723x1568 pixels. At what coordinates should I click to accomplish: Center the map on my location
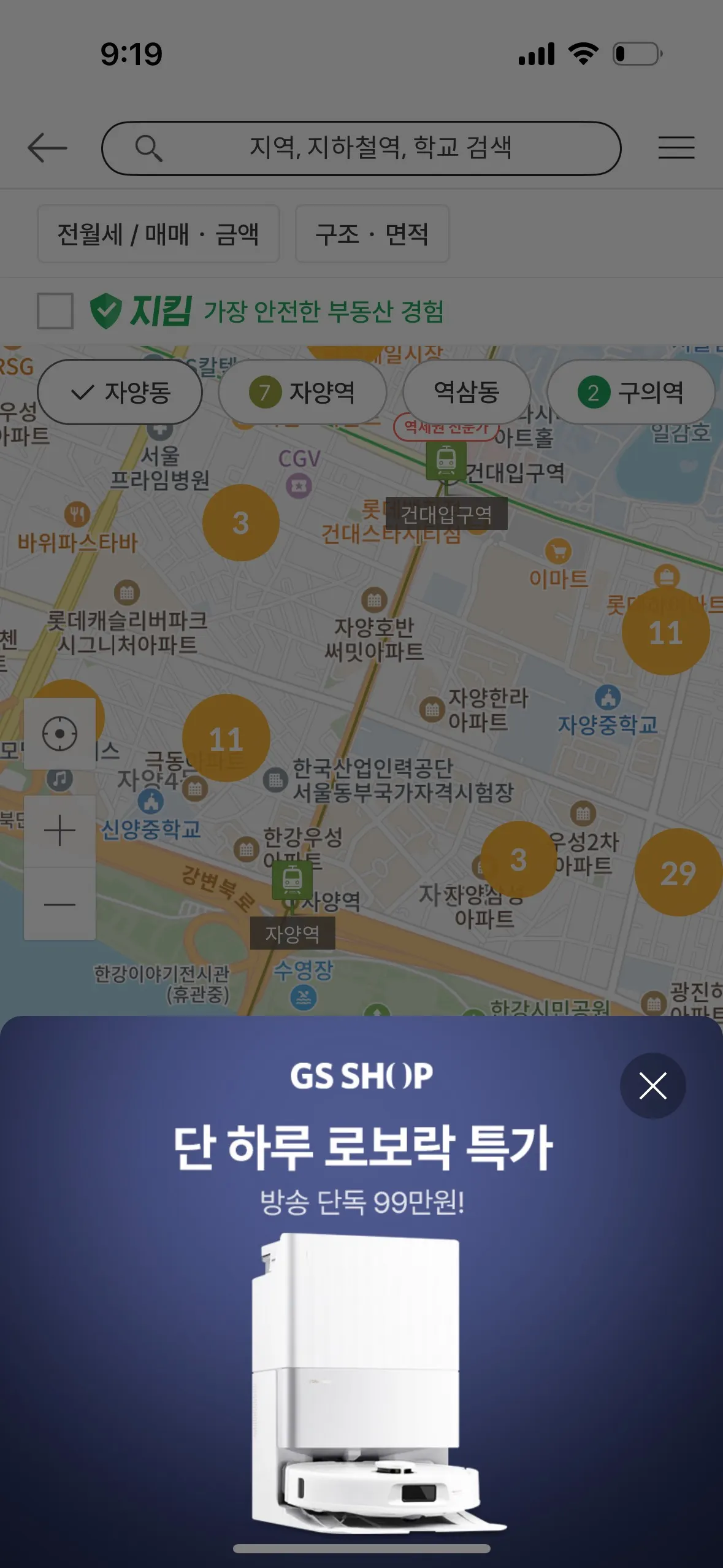click(59, 734)
